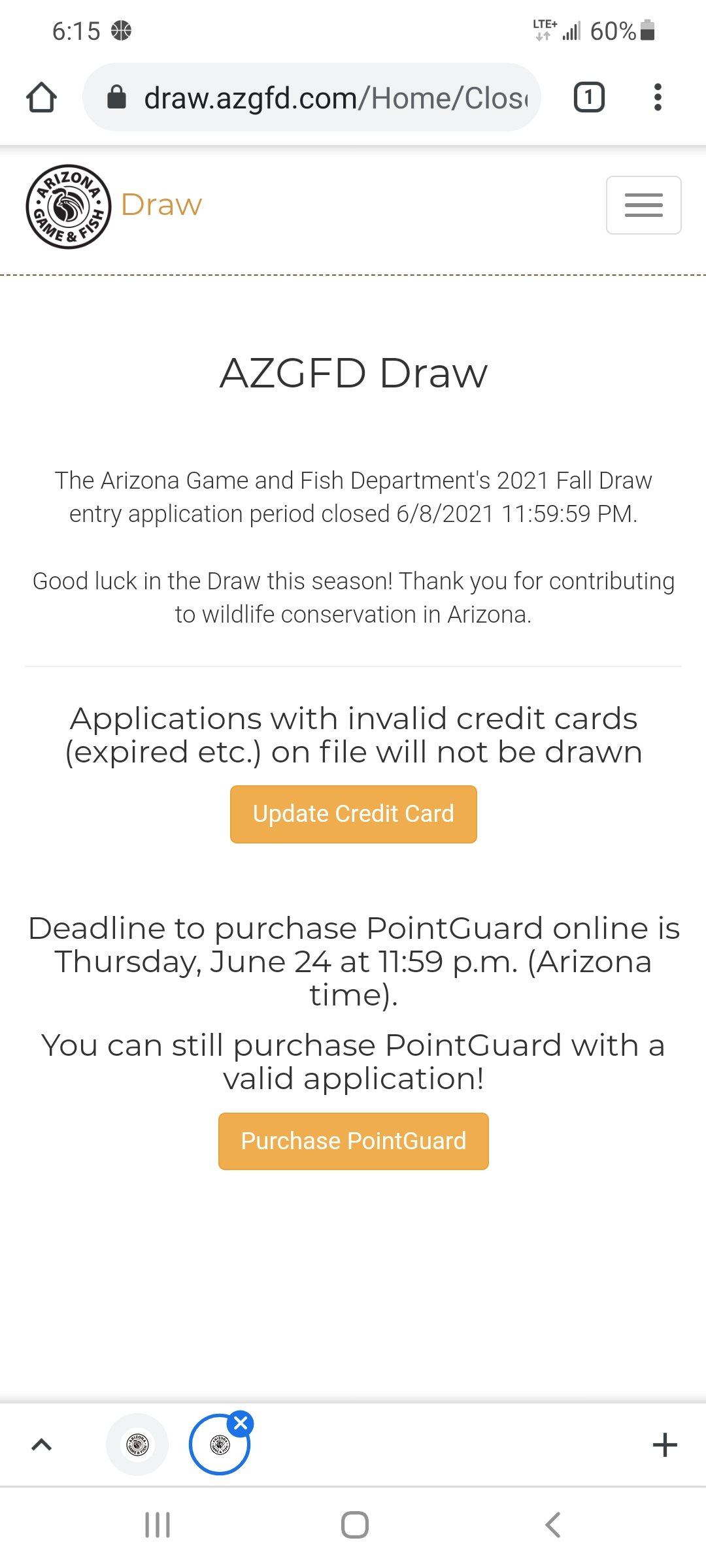706x1568 pixels.
Task: Tap the Arizona Game & Fish Draw logo link
Action: [x=114, y=206]
